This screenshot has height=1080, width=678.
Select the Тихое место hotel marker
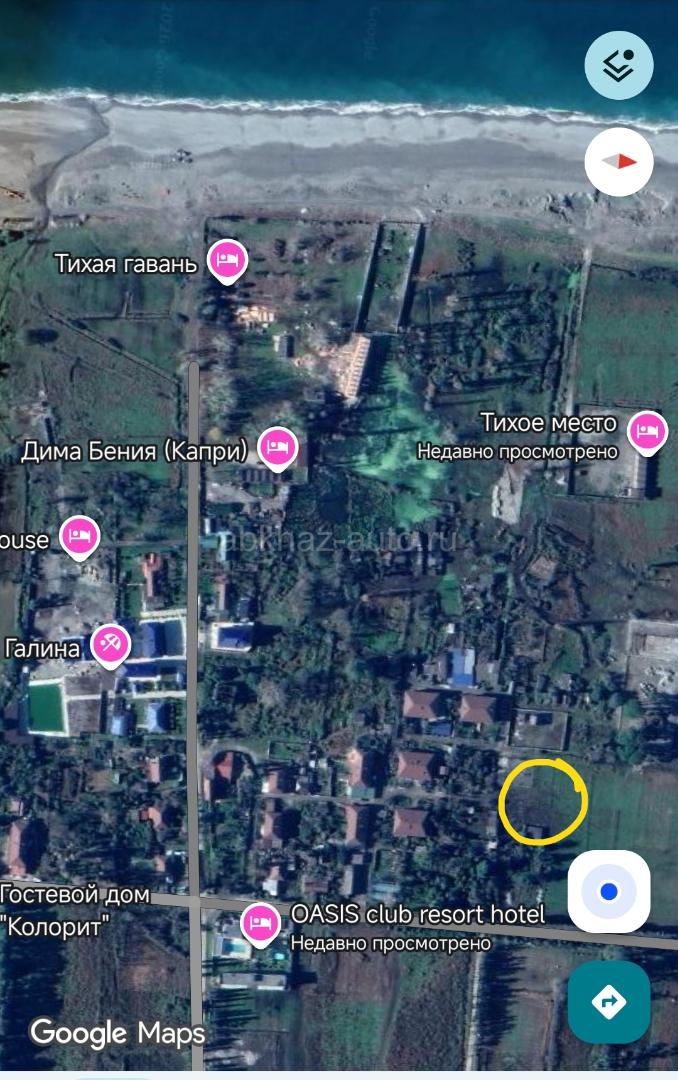click(647, 432)
